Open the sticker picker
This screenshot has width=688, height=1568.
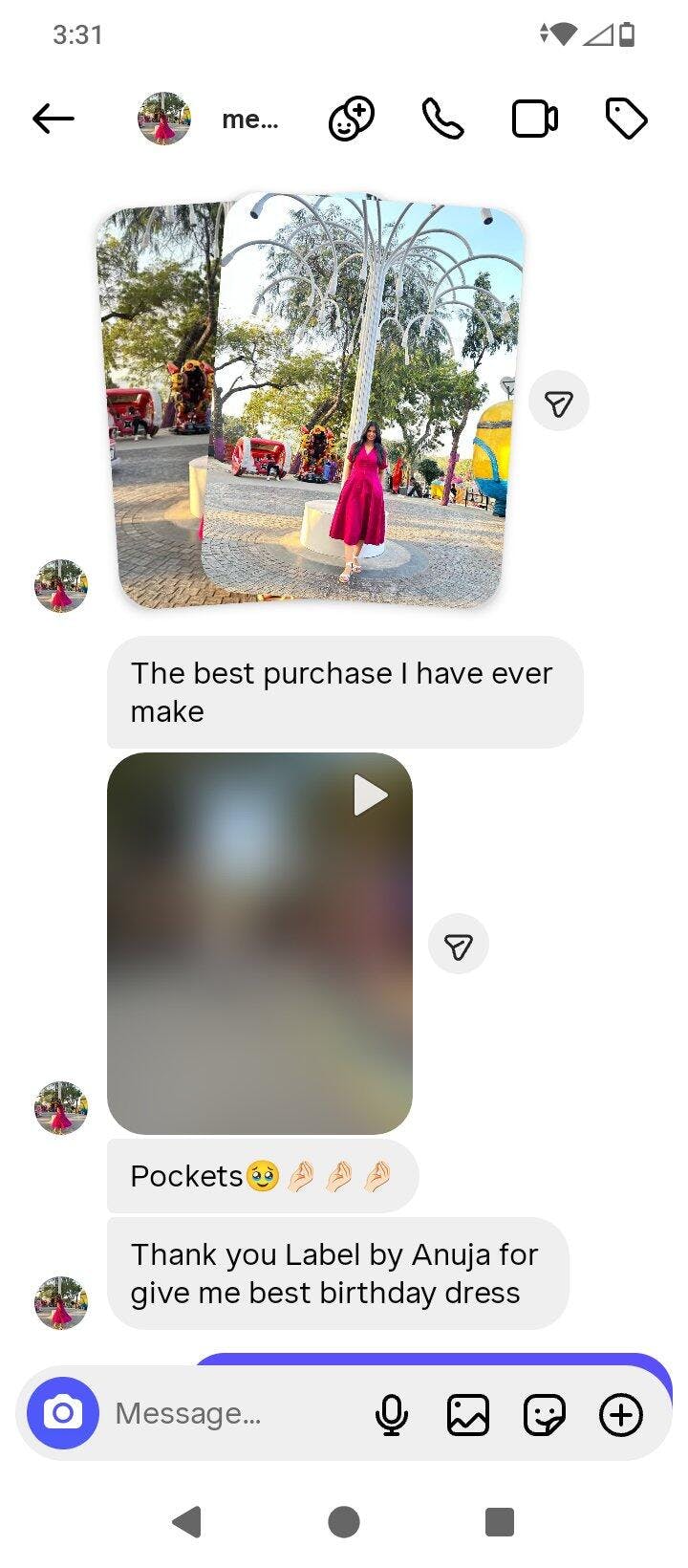point(545,1414)
